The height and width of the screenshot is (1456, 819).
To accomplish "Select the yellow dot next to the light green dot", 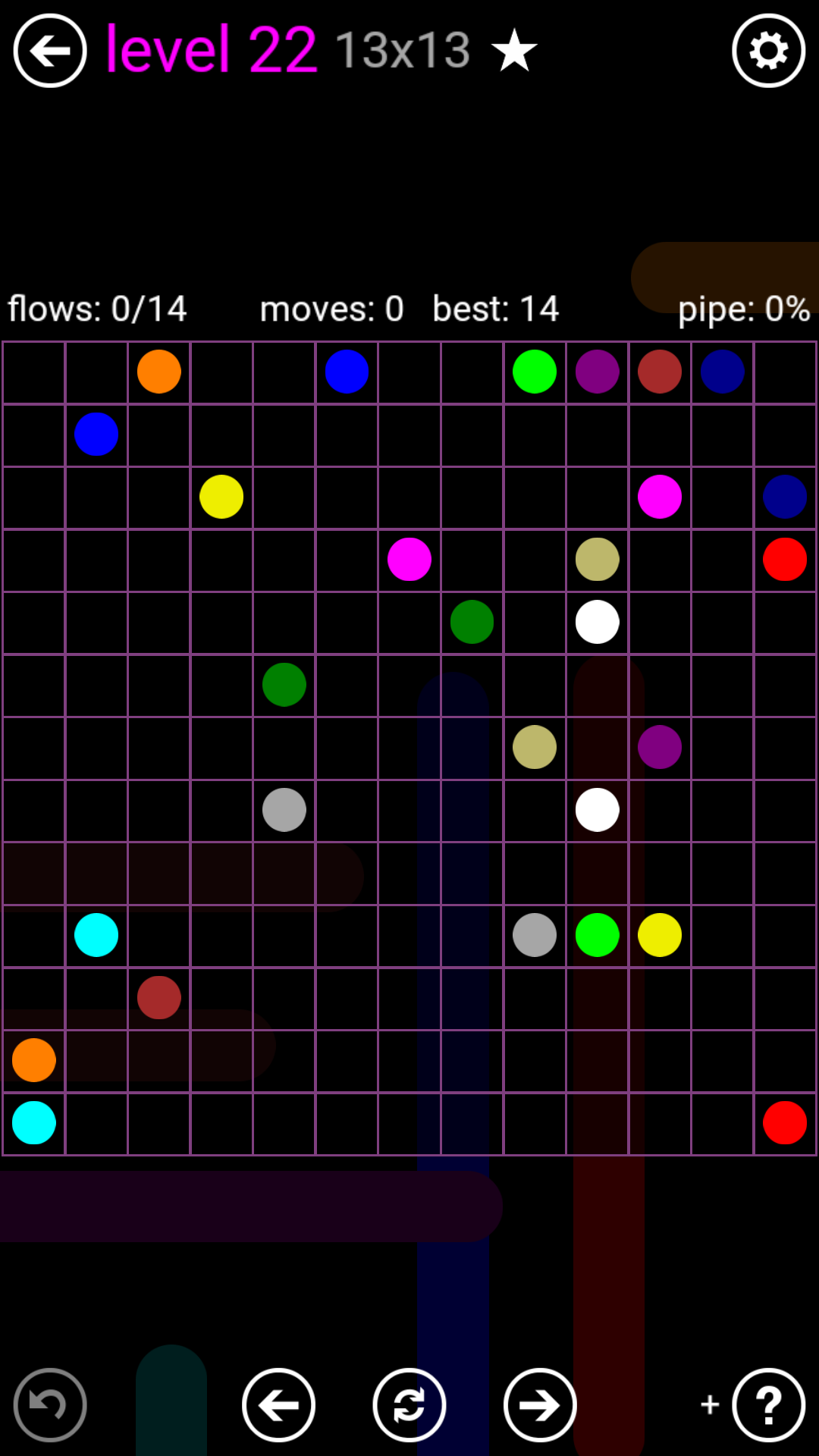I will tap(660, 935).
